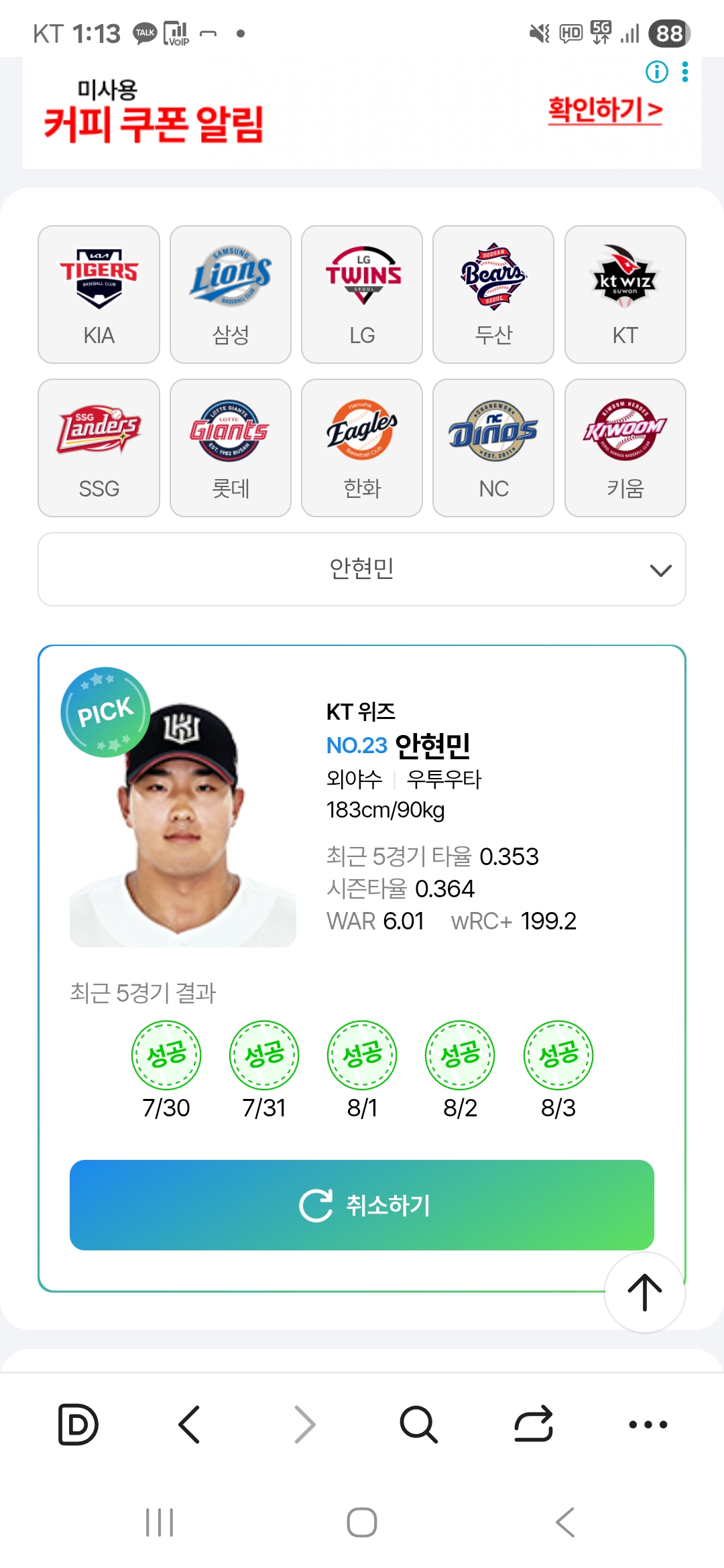
Task: Open the 확인하기 link in coupon banner
Action: [605, 110]
